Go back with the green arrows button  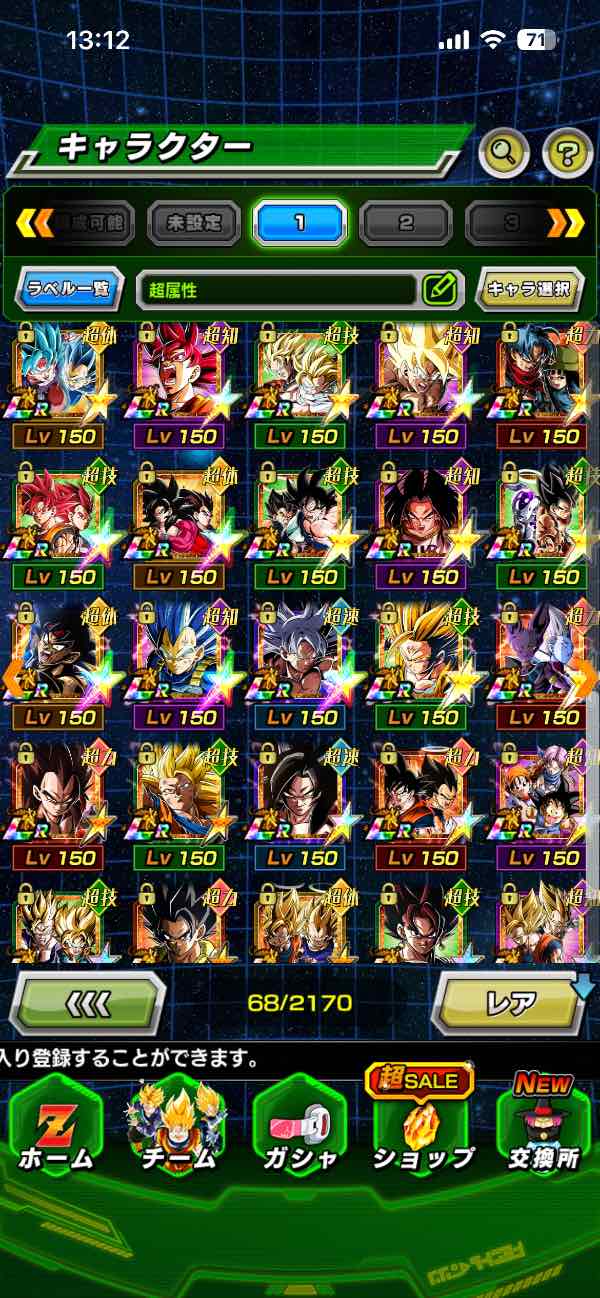pos(87,1003)
